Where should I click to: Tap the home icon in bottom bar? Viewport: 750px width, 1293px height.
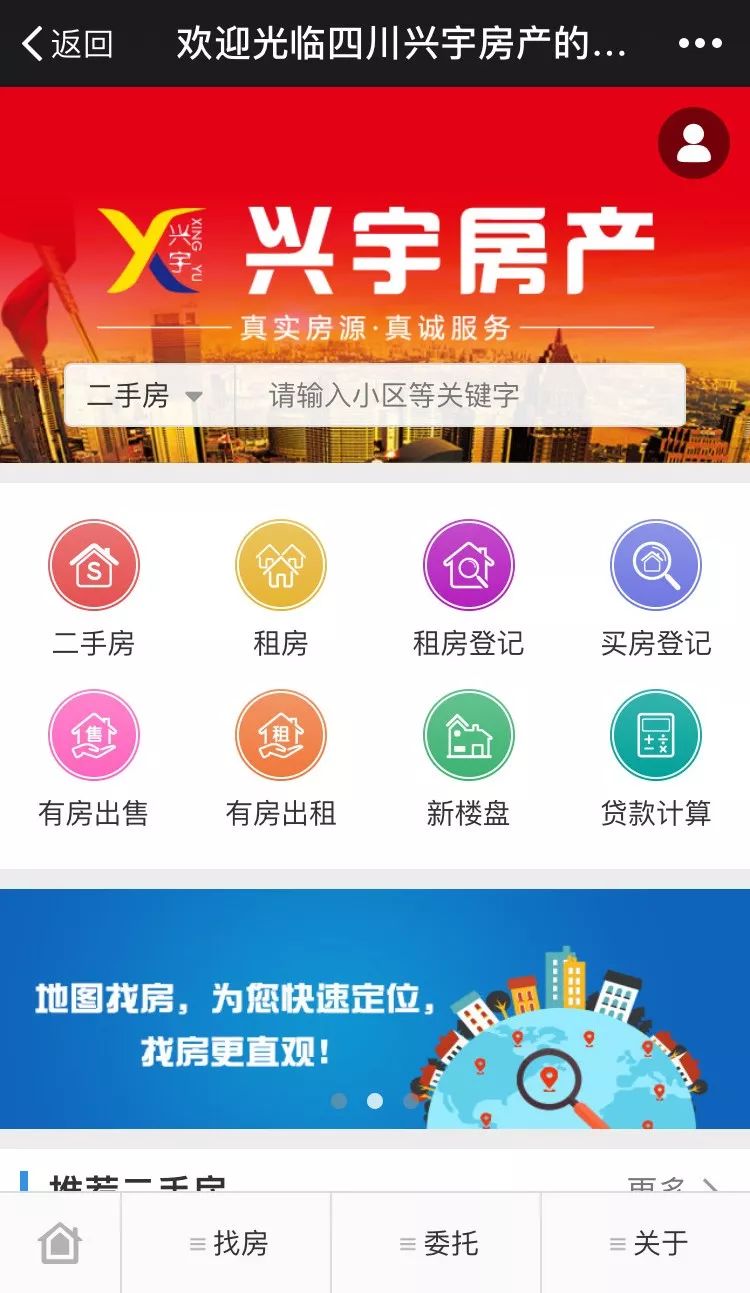pos(60,1243)
